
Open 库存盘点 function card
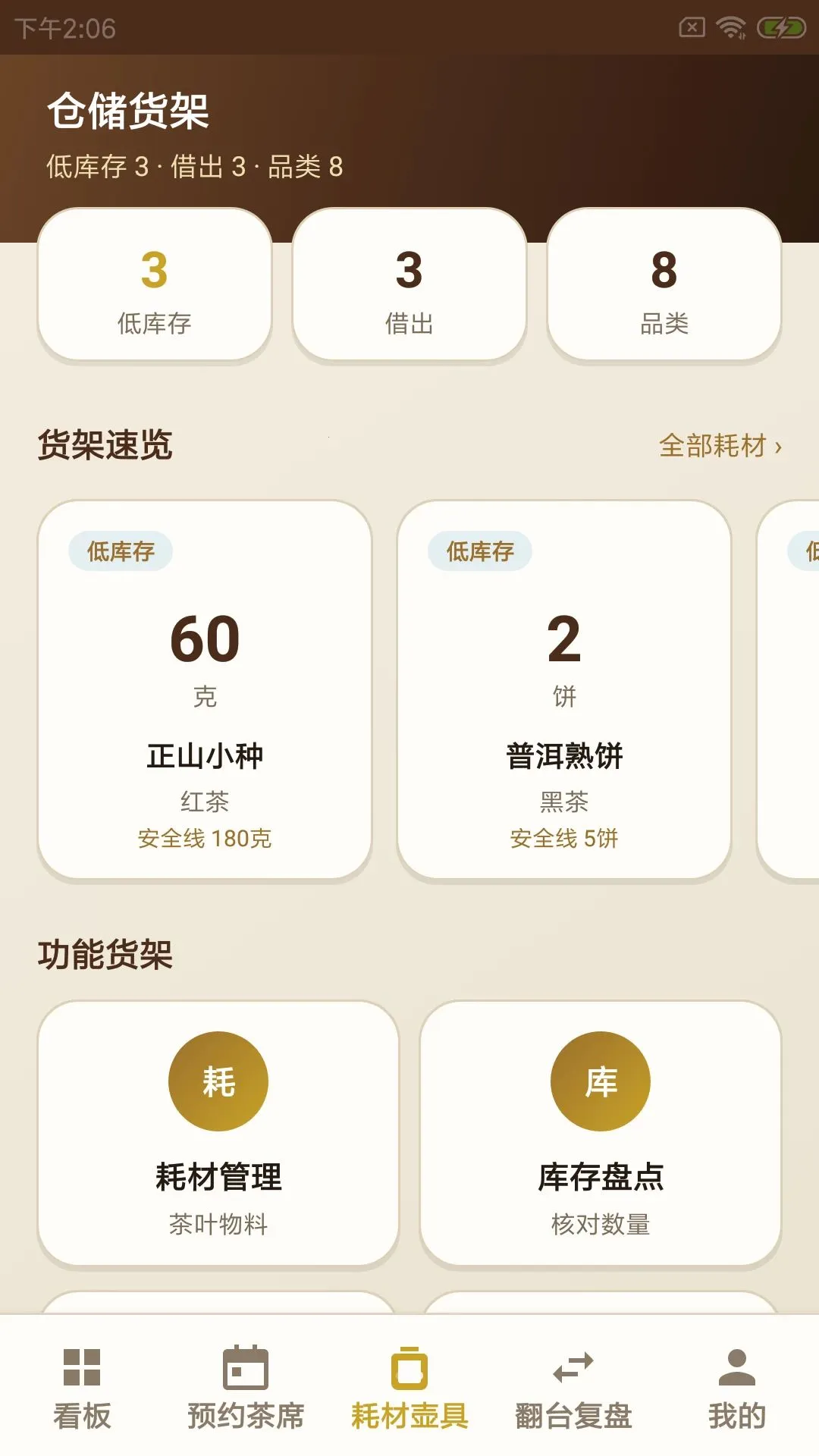pos(601,1134)
